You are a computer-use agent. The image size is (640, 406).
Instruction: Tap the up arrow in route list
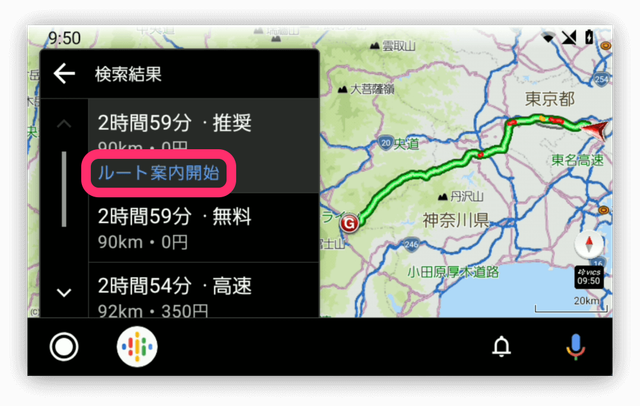tap(64, 125)
